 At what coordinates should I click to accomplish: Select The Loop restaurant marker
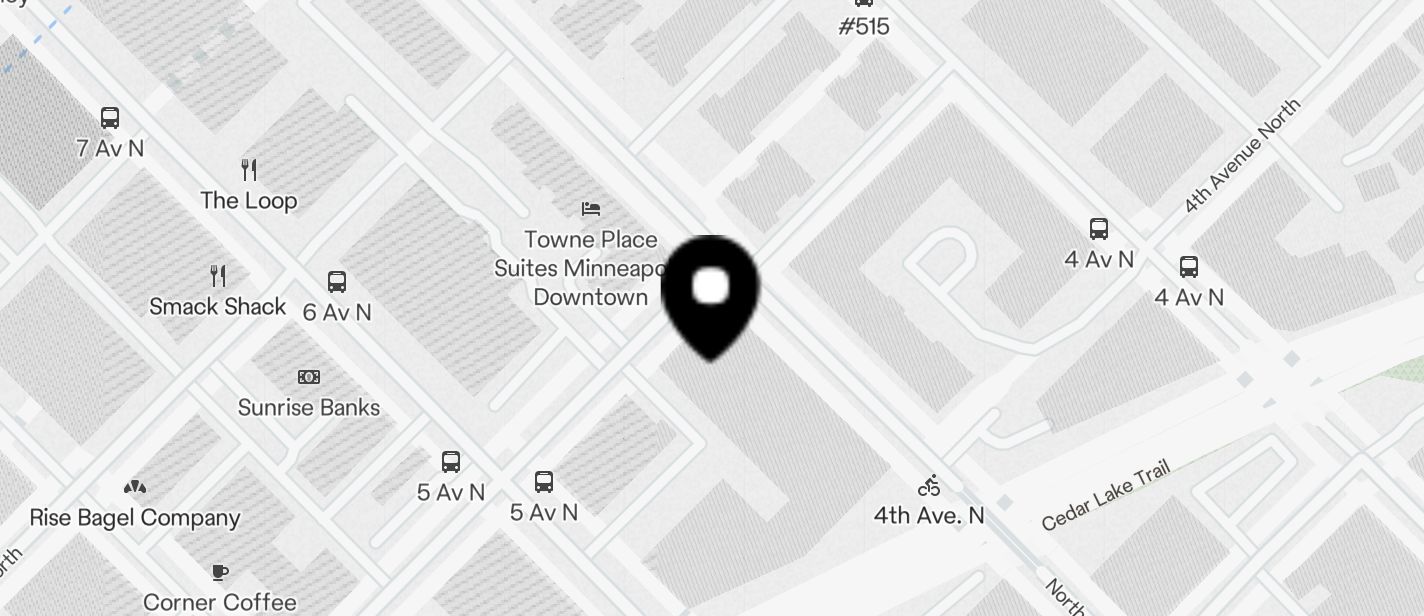(249, 169)
